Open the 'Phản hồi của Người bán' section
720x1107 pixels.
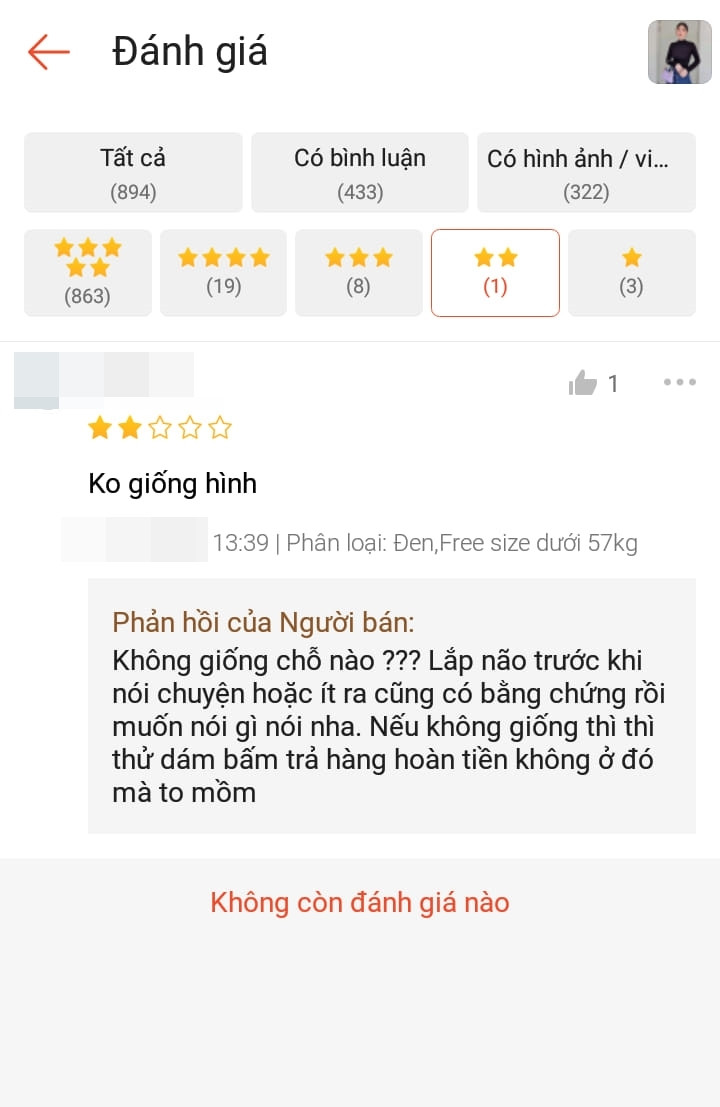click(x=264, y=621)
